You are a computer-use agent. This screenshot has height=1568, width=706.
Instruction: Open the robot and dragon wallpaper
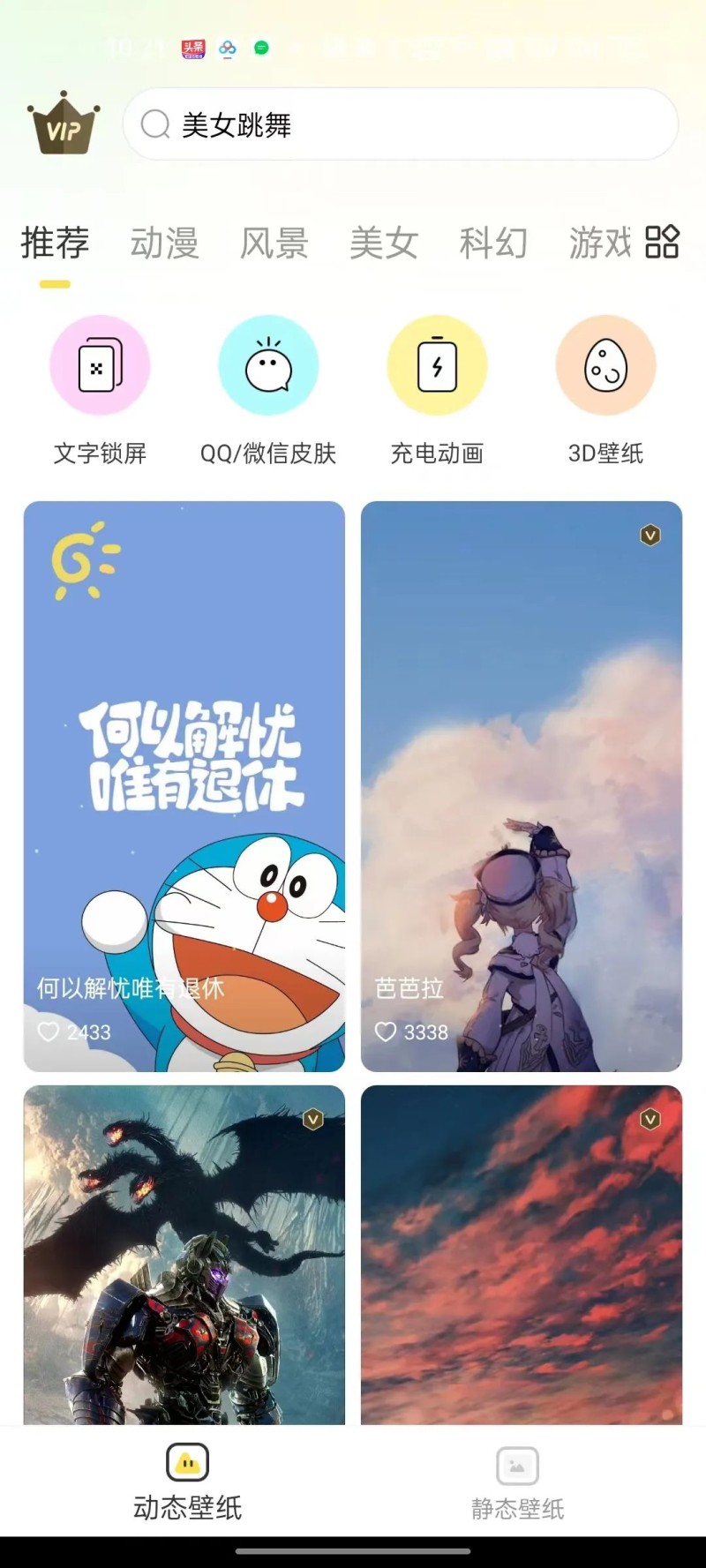pos(184,1253)
